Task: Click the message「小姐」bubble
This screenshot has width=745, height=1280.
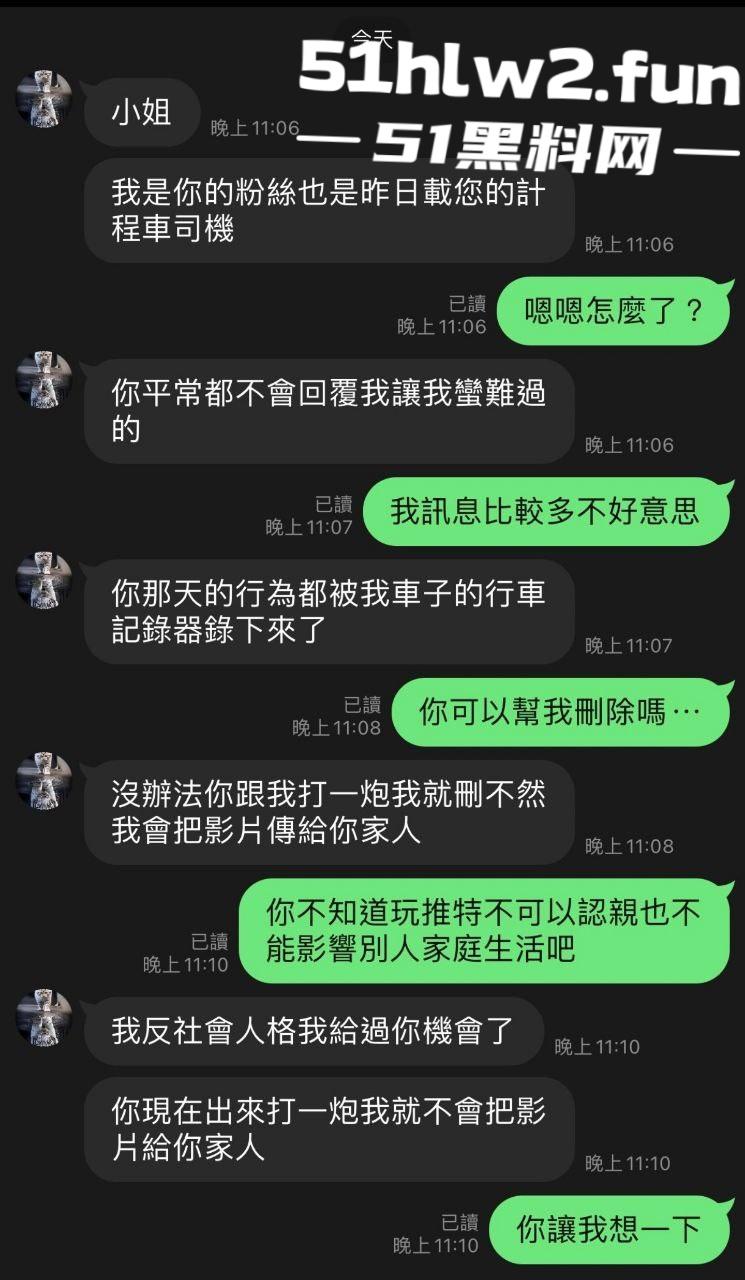Action: (x=140, y=112)
